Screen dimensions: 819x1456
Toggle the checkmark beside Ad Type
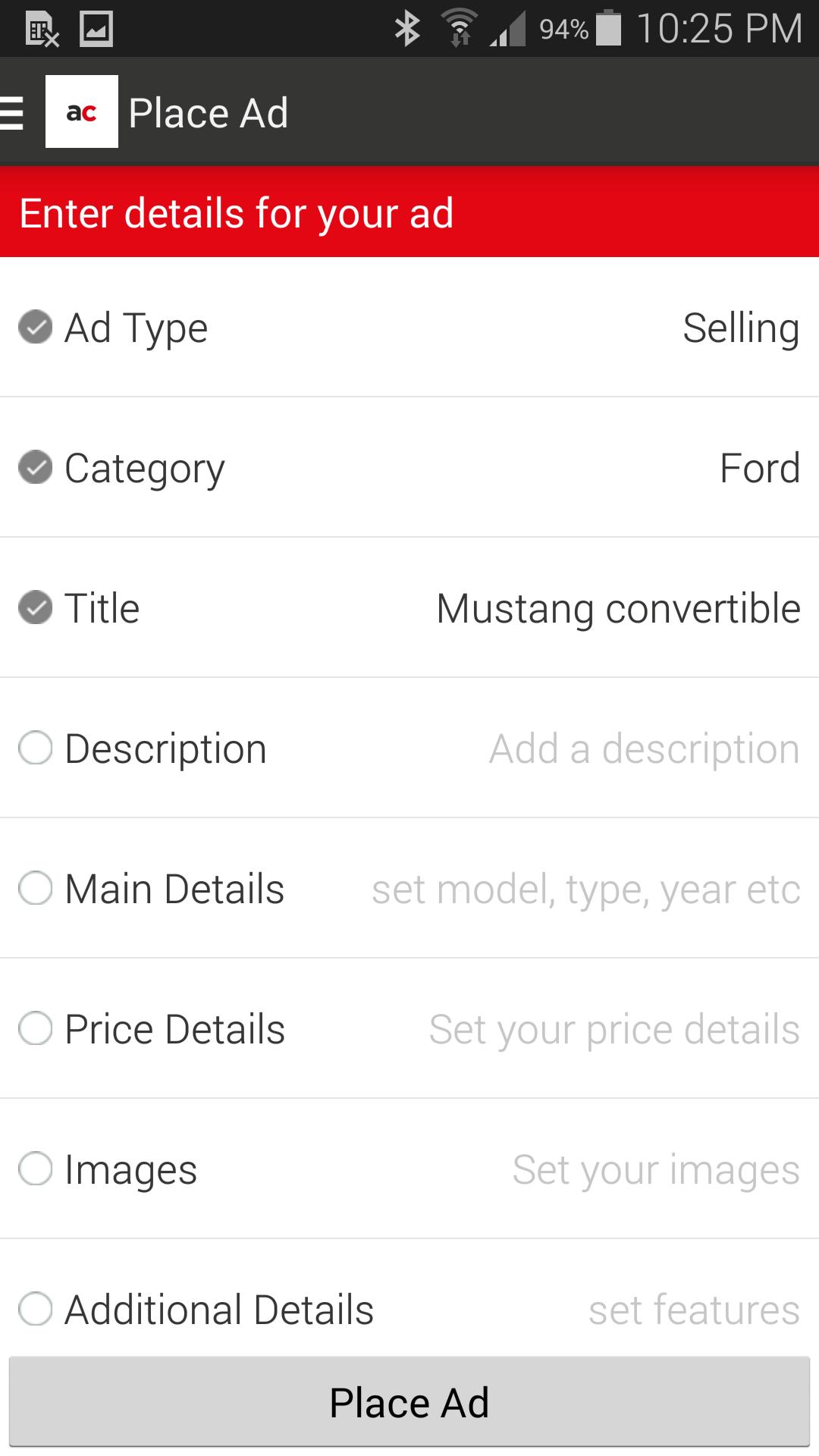pyautogui.click(x=34, y=328)
